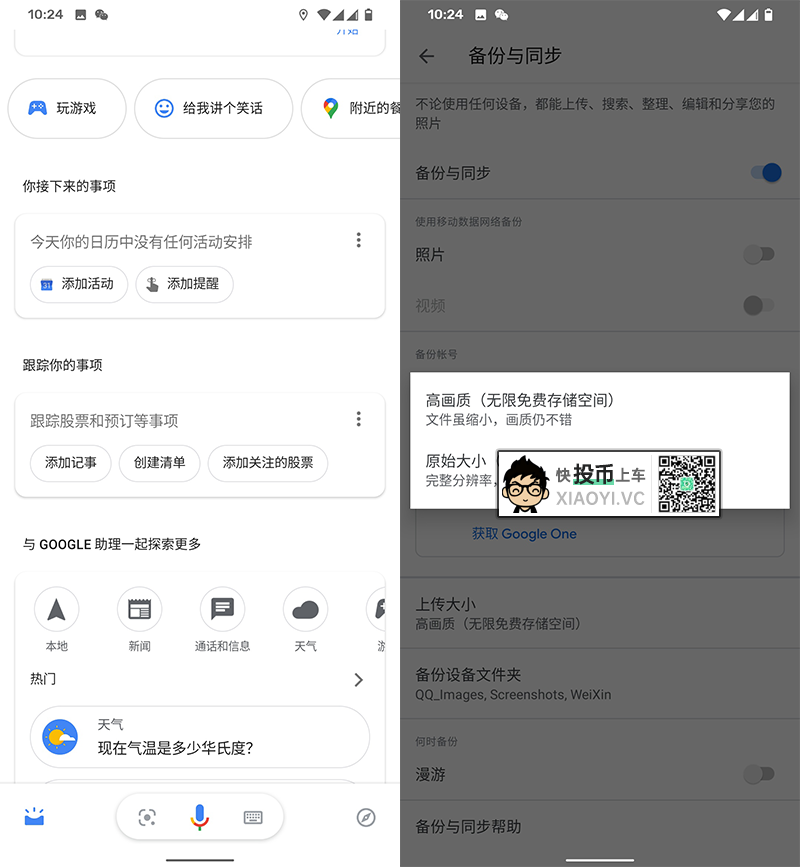Image resolution: width=800 pixels, height=867 pixels.
Task: Tap the 创建清单 chip
Action: pos(159,463)
